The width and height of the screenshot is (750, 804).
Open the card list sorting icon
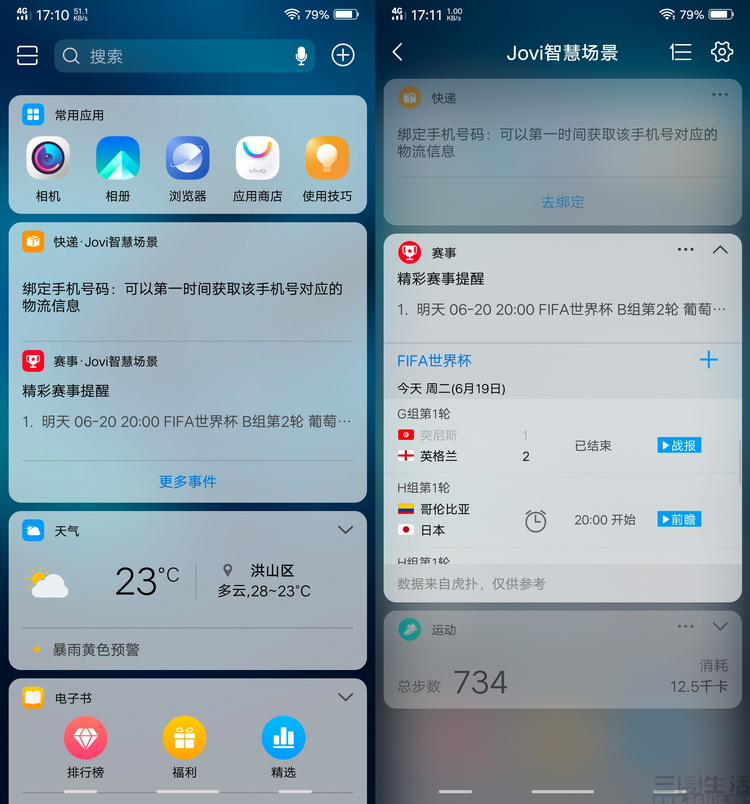681,52
